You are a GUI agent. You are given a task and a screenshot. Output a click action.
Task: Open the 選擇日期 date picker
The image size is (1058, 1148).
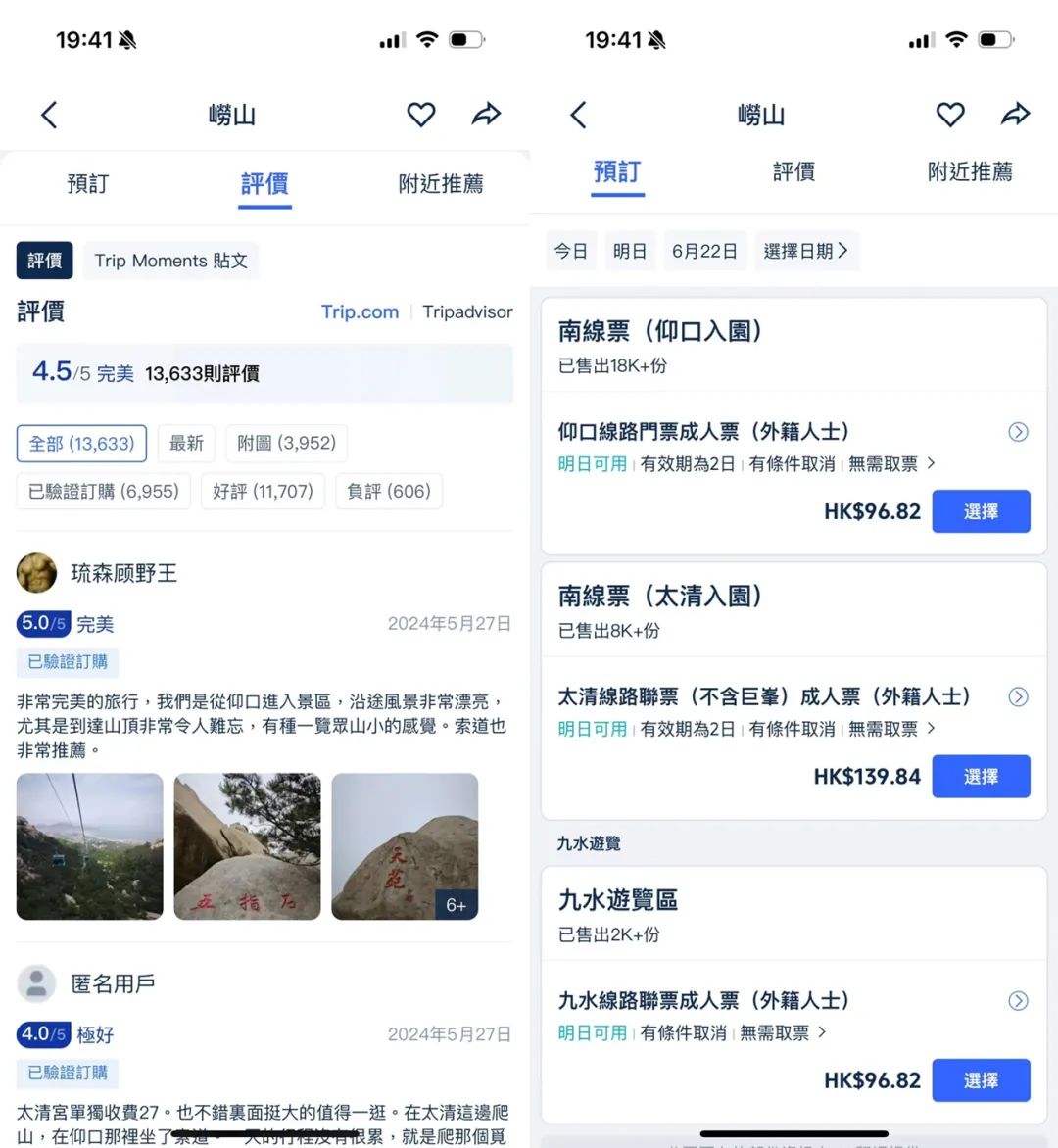805,251
